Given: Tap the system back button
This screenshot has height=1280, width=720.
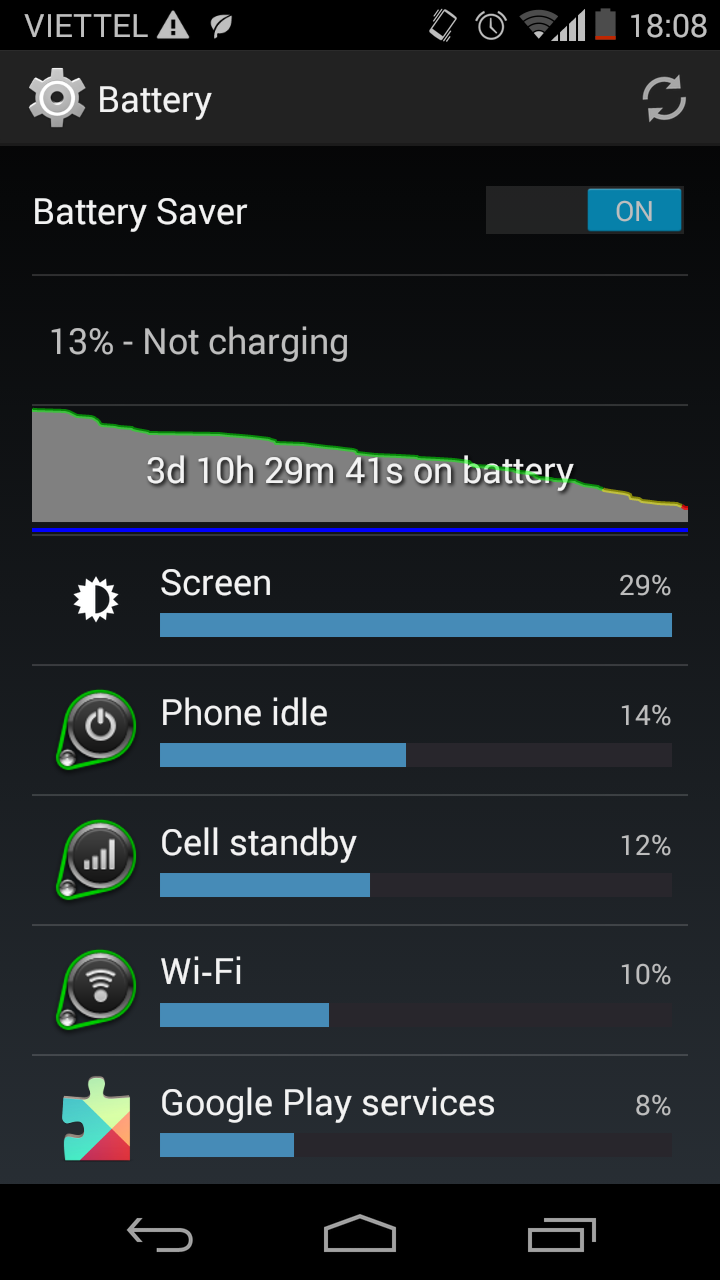Looking at the screenshot, I should pos(160,1235).
